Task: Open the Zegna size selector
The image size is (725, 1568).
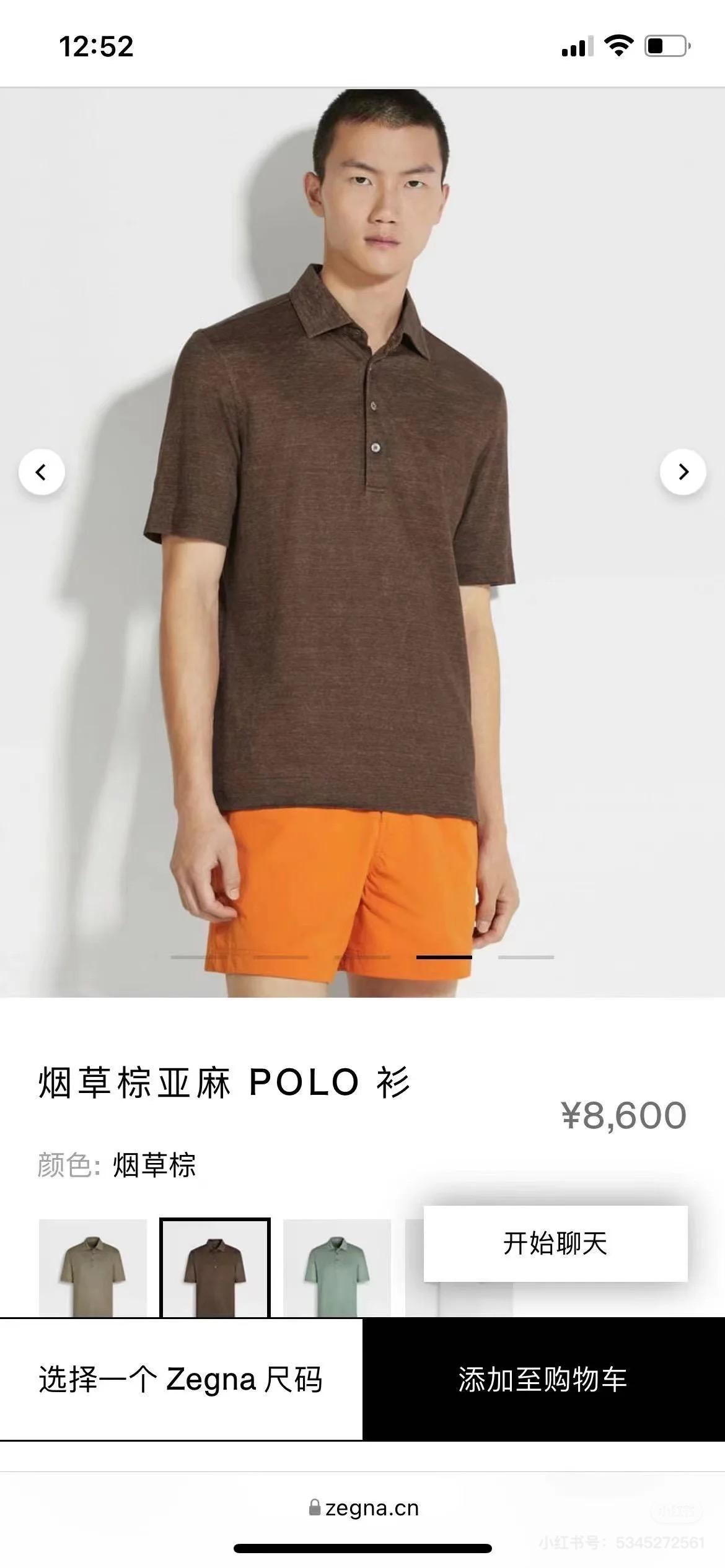Action: [x=181, y=1380]
